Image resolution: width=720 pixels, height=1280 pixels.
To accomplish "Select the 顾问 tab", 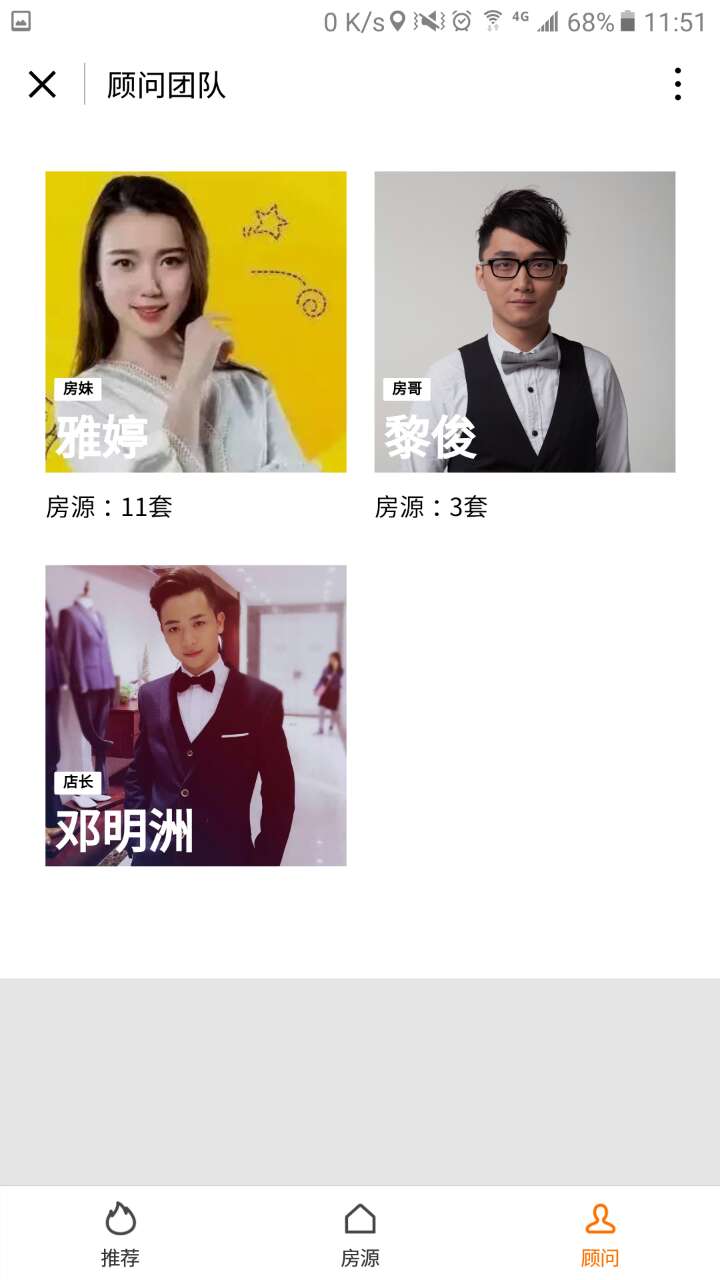I will tap(600, 1234).
